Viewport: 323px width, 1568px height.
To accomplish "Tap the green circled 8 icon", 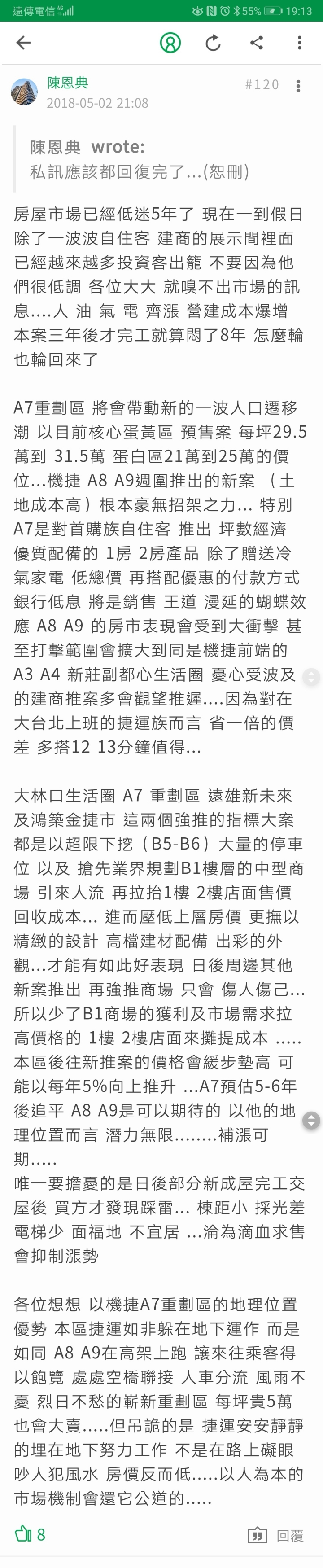I will [170, 43].
